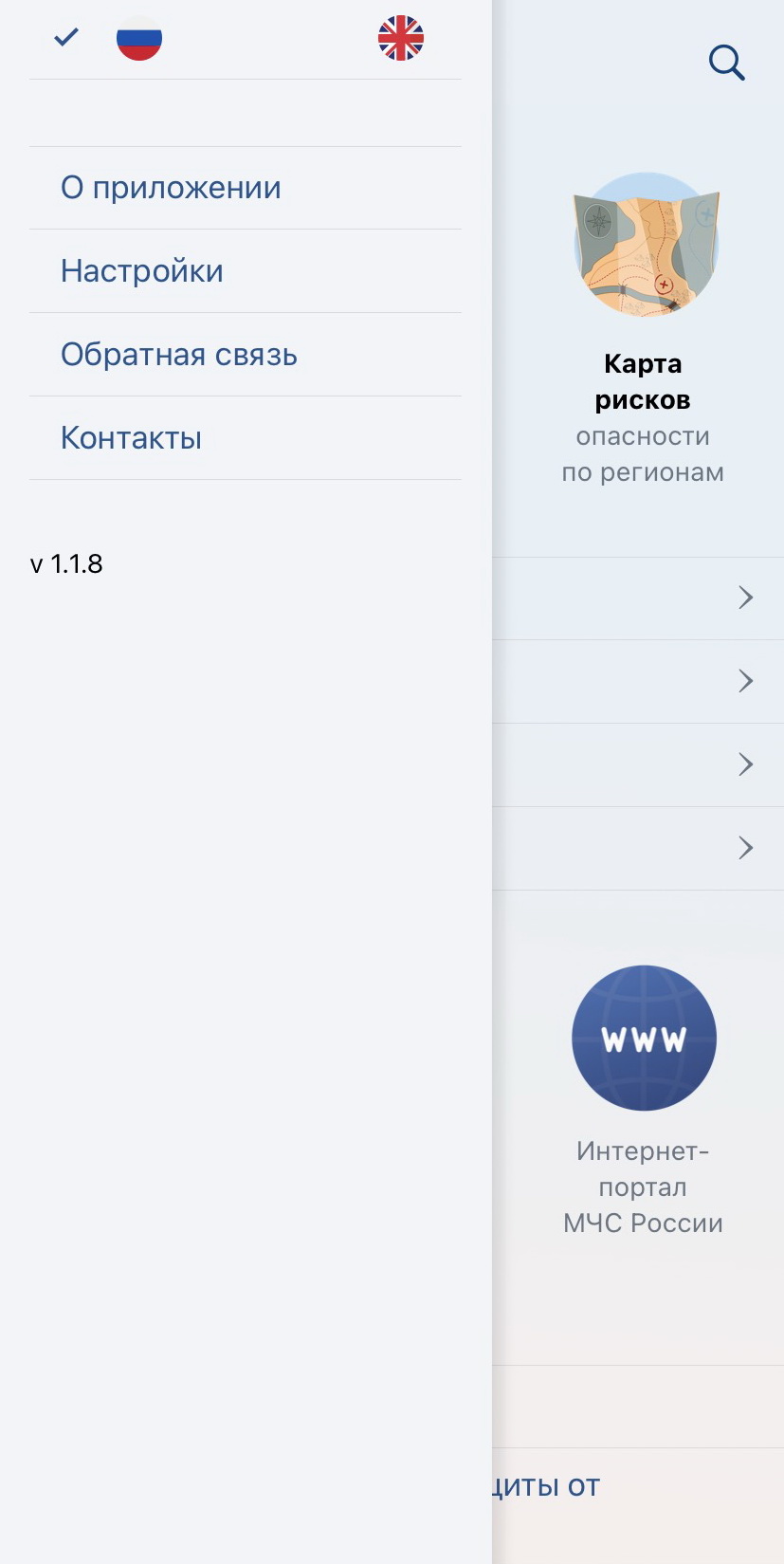Open Интернет-портал МЧС России tile

(644, 1102)
